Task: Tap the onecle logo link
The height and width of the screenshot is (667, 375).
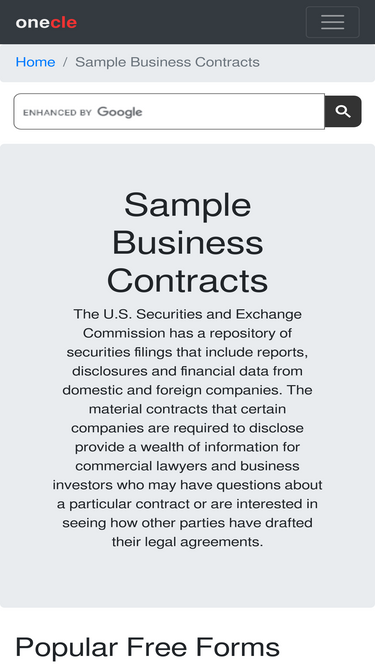Action: tap(46, 22)
